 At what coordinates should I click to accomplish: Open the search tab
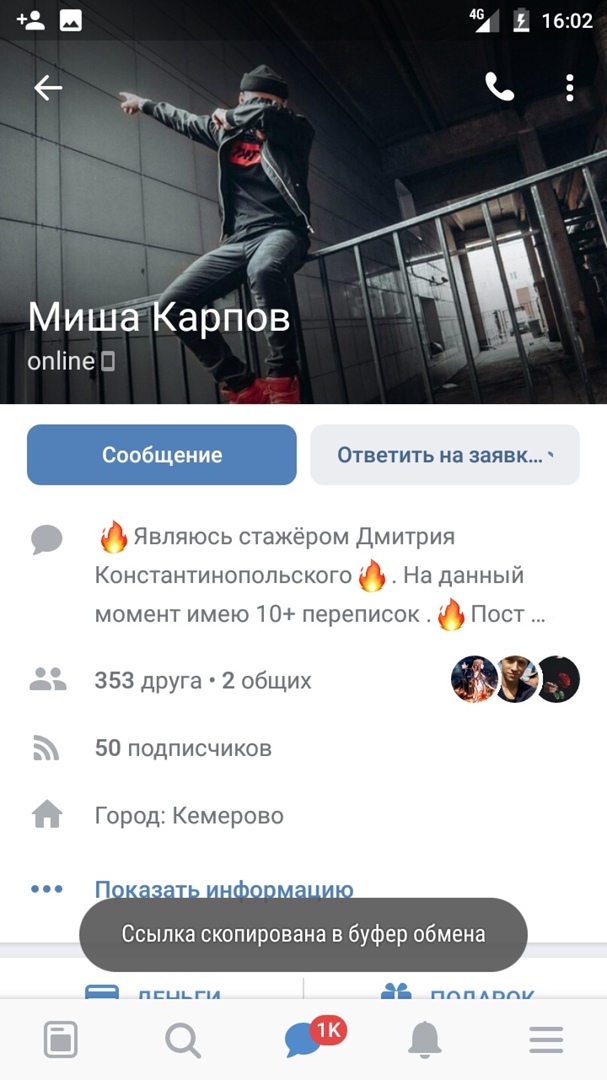[182, 1041]
